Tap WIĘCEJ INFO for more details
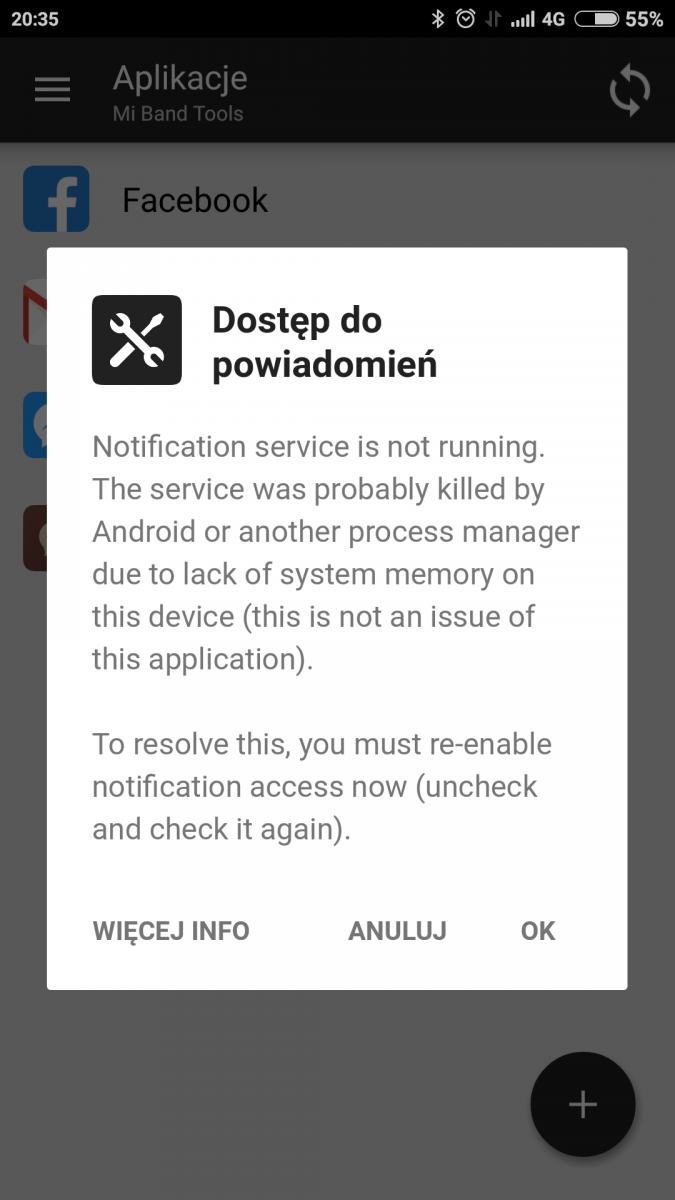The height and width of the screenshot is (1200, 675). click(171, 931)
